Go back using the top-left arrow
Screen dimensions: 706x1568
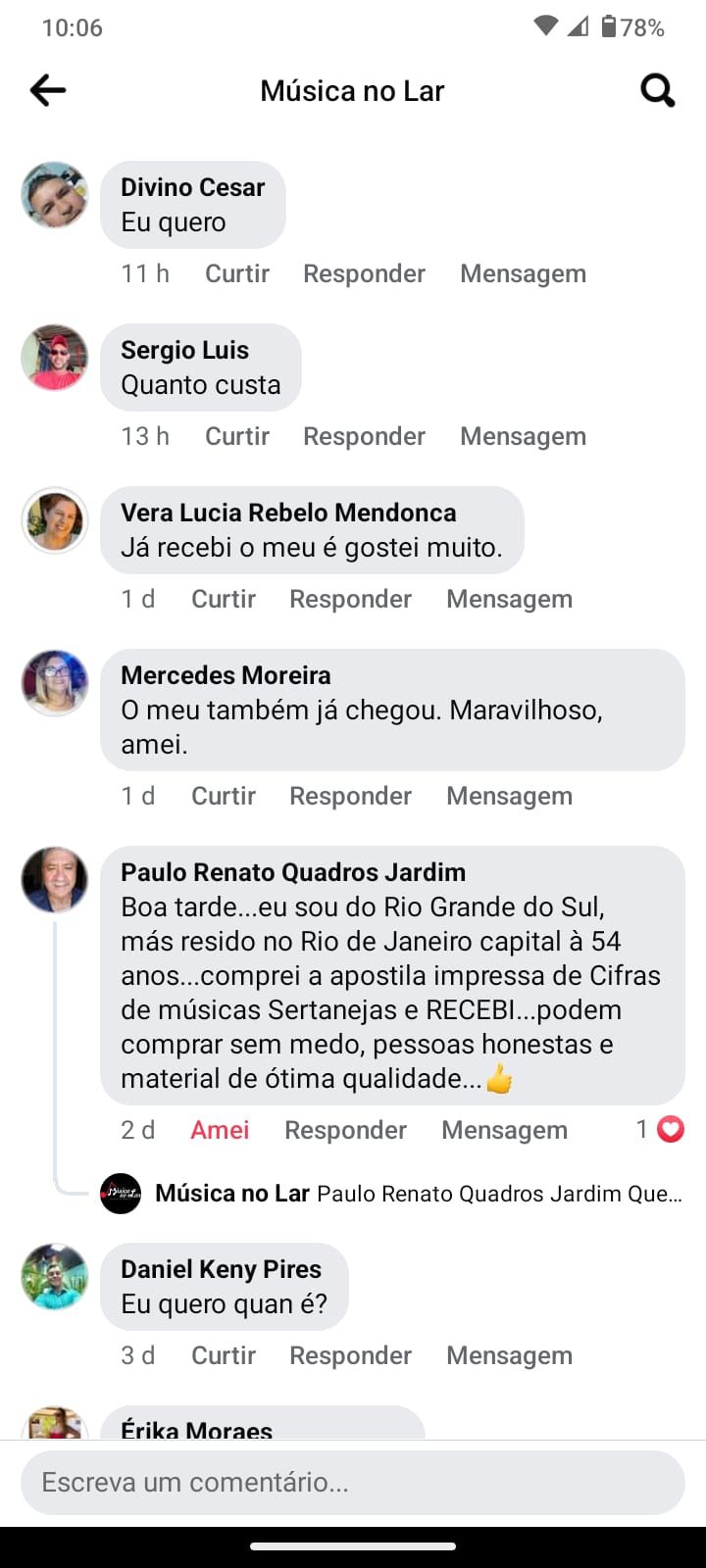[x=48, y=91]
